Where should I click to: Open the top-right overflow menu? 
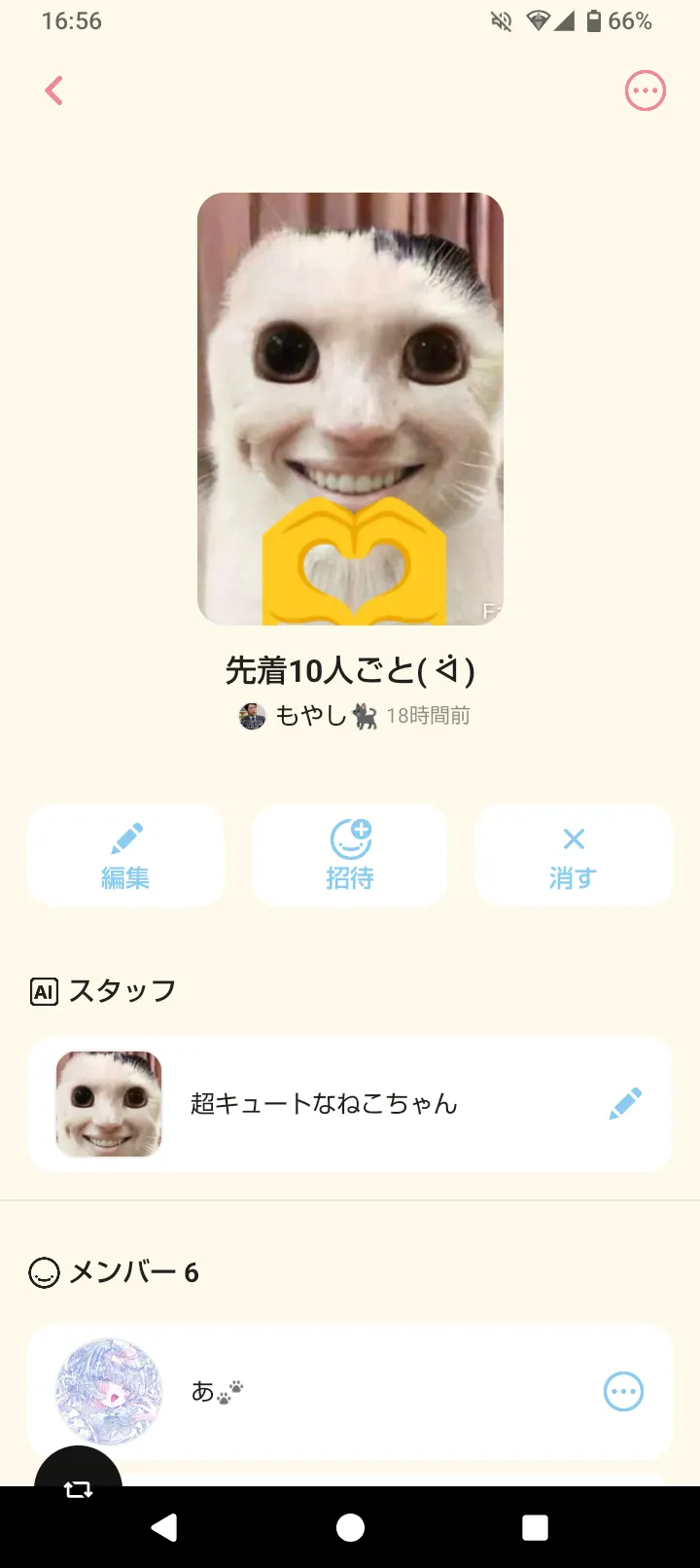click(x=645, y=91)
